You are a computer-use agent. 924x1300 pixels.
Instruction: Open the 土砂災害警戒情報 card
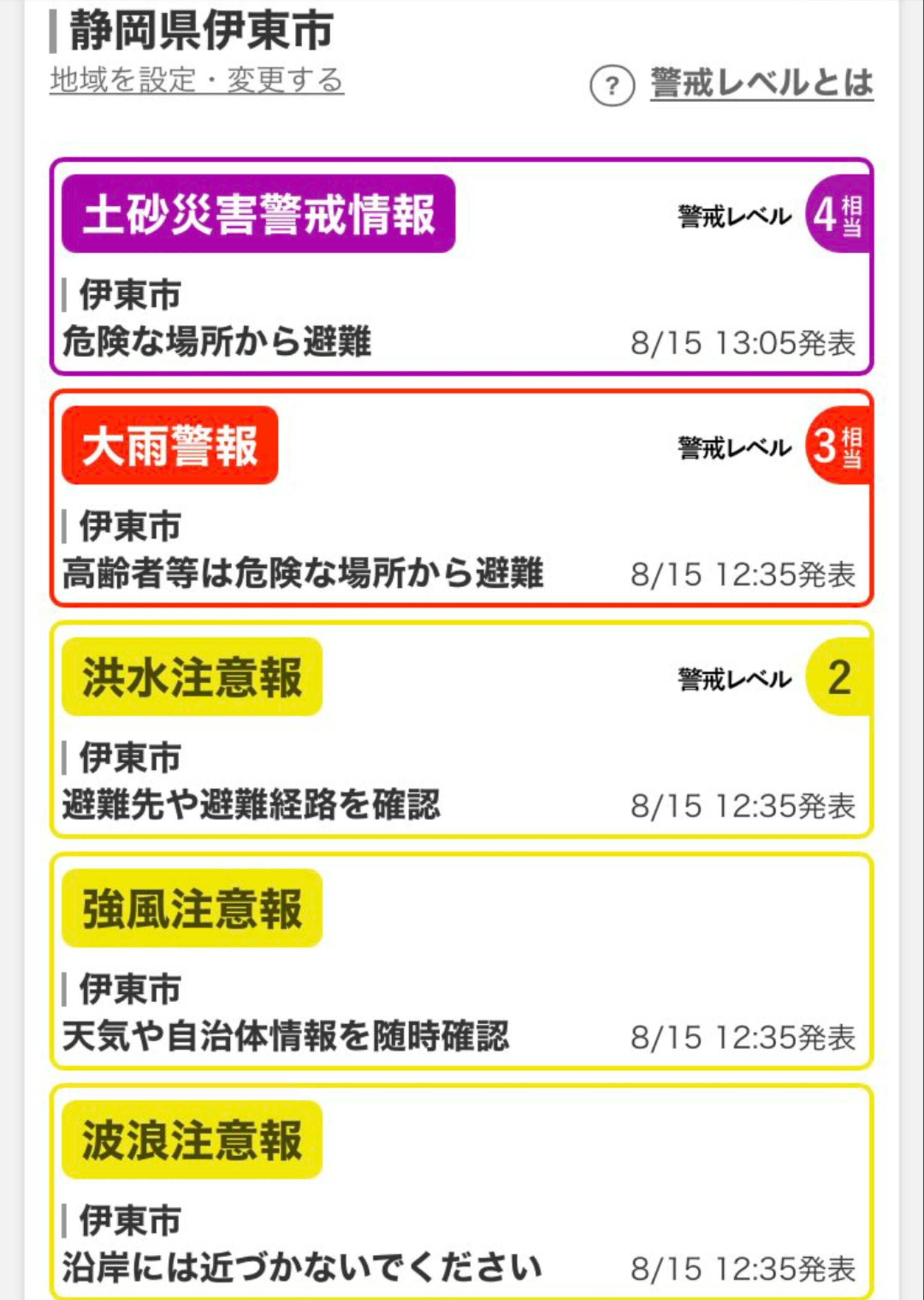[462, 266]
